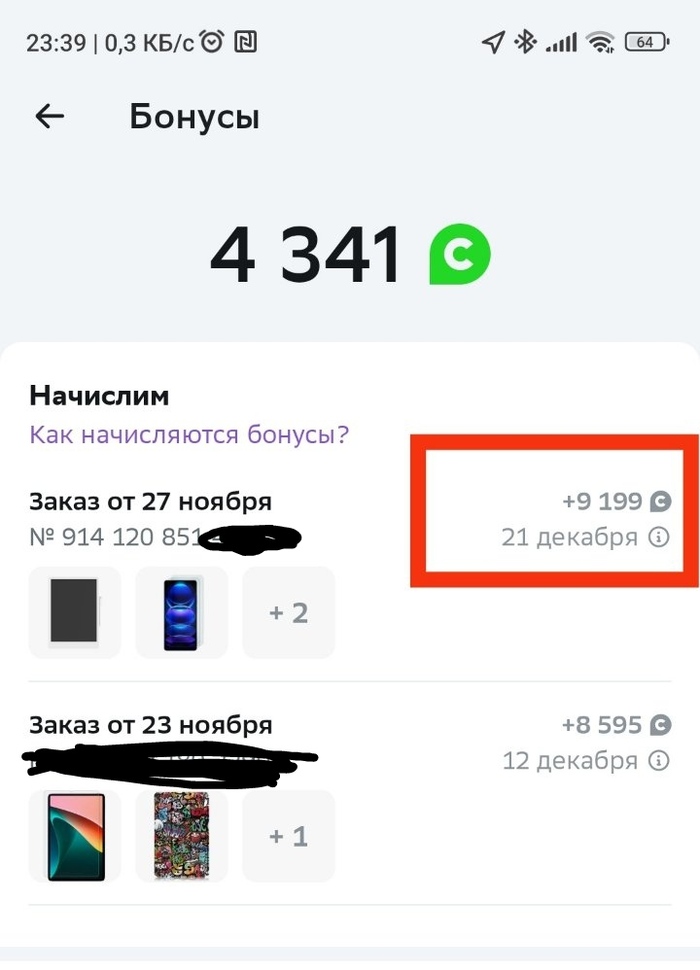Image resolution: width=700 pixels, height=970 pixels.
Task: View the '+ 2' more items tile
Action: pos(288,613)
